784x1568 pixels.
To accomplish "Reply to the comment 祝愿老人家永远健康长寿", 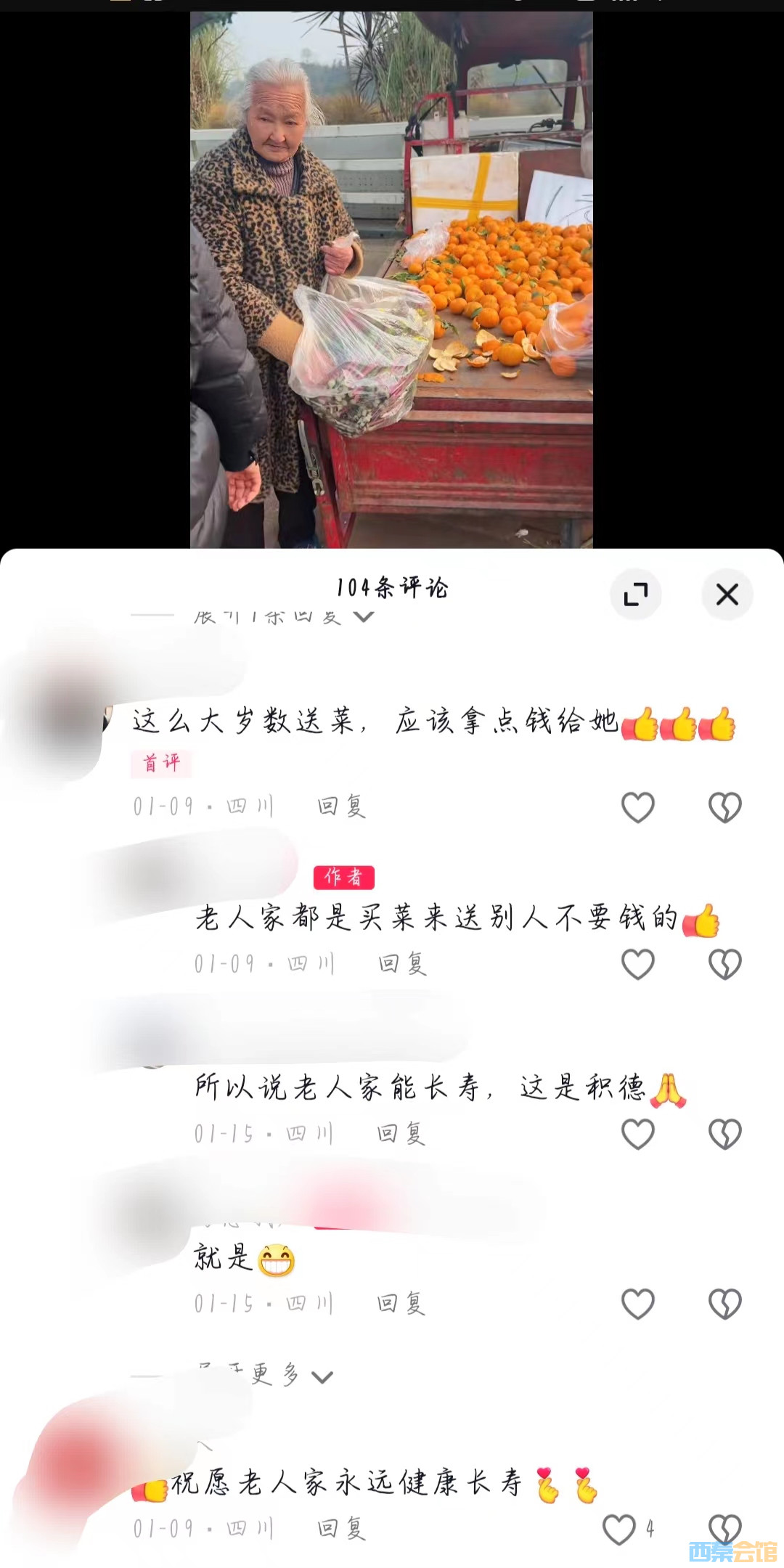I will click(x=341, y=1529).
